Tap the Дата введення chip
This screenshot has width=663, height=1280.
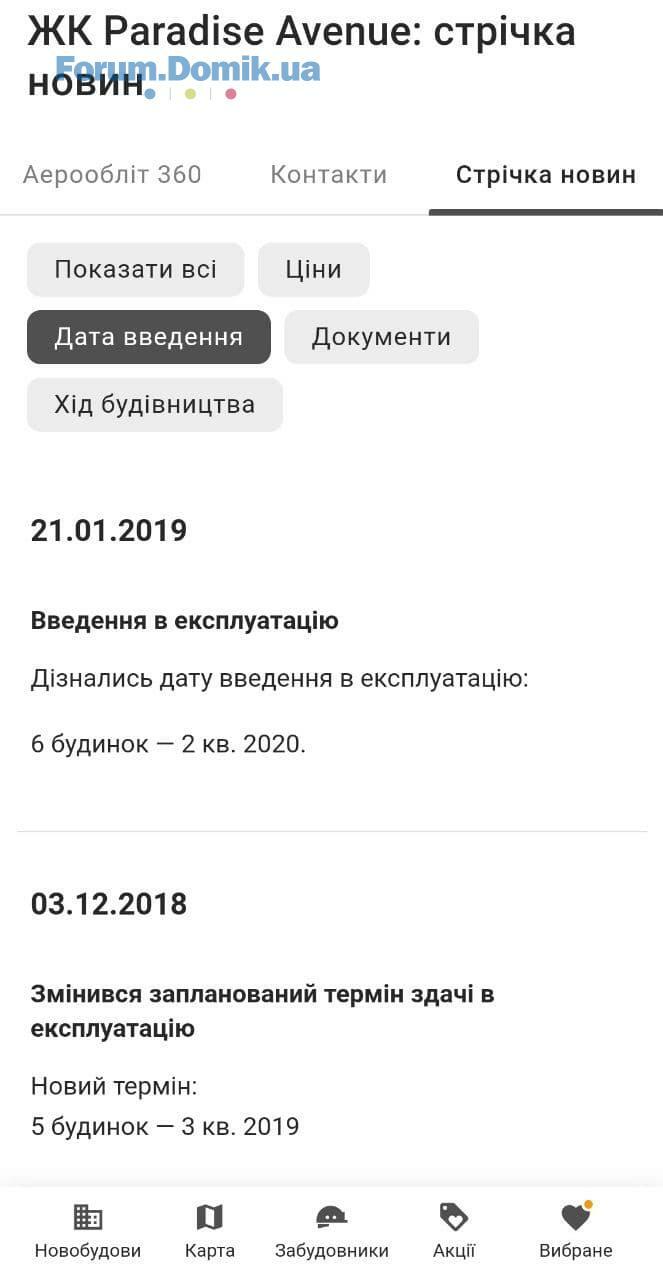(x=149, y=337)
